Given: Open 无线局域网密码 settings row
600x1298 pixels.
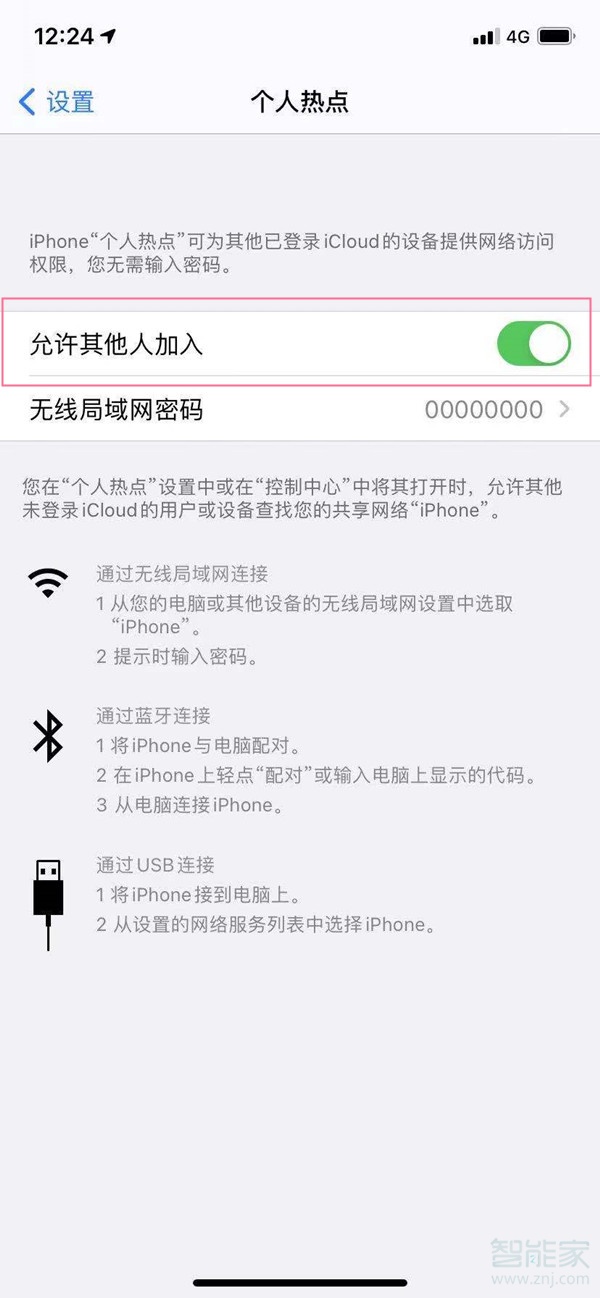Looking at the screenshot, I should point(300,409).
